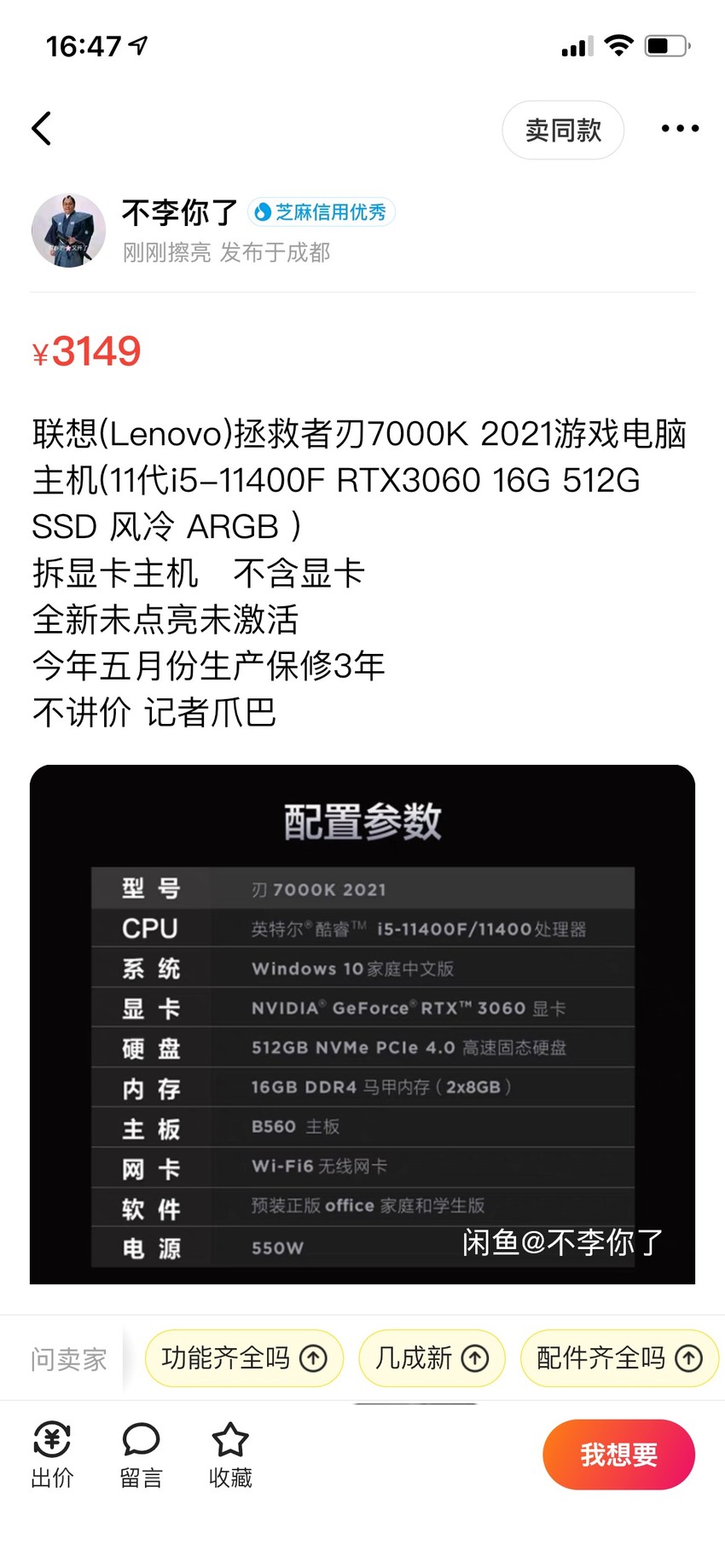This screenshot has width=725, height=1568.
Task: Open the 配置参数 product image
Action: pyautogui.click(x=362, y=1024)
